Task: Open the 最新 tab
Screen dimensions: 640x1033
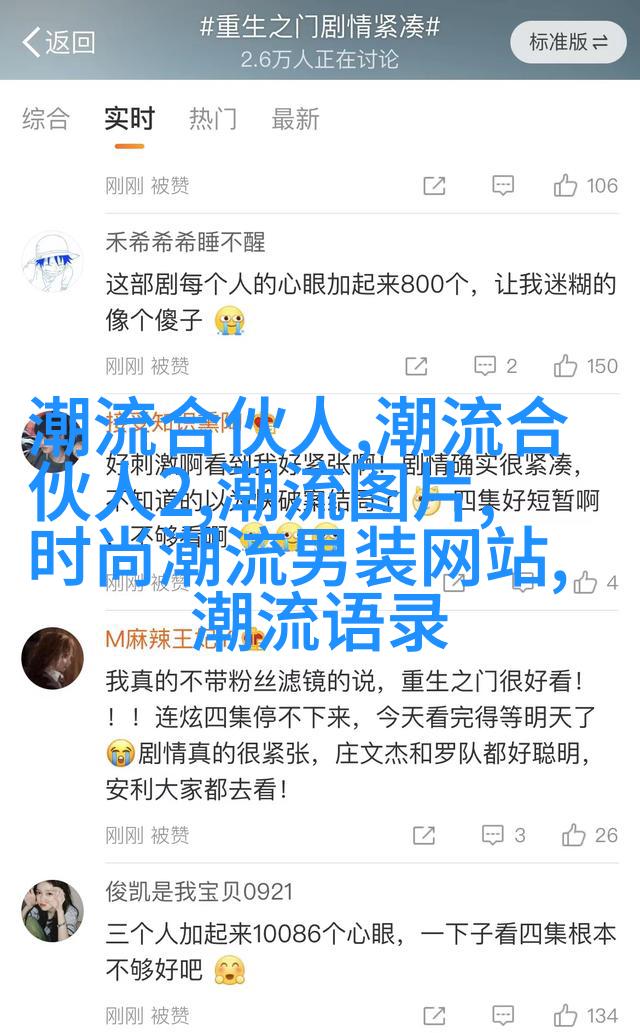Action: coord(297,119)
